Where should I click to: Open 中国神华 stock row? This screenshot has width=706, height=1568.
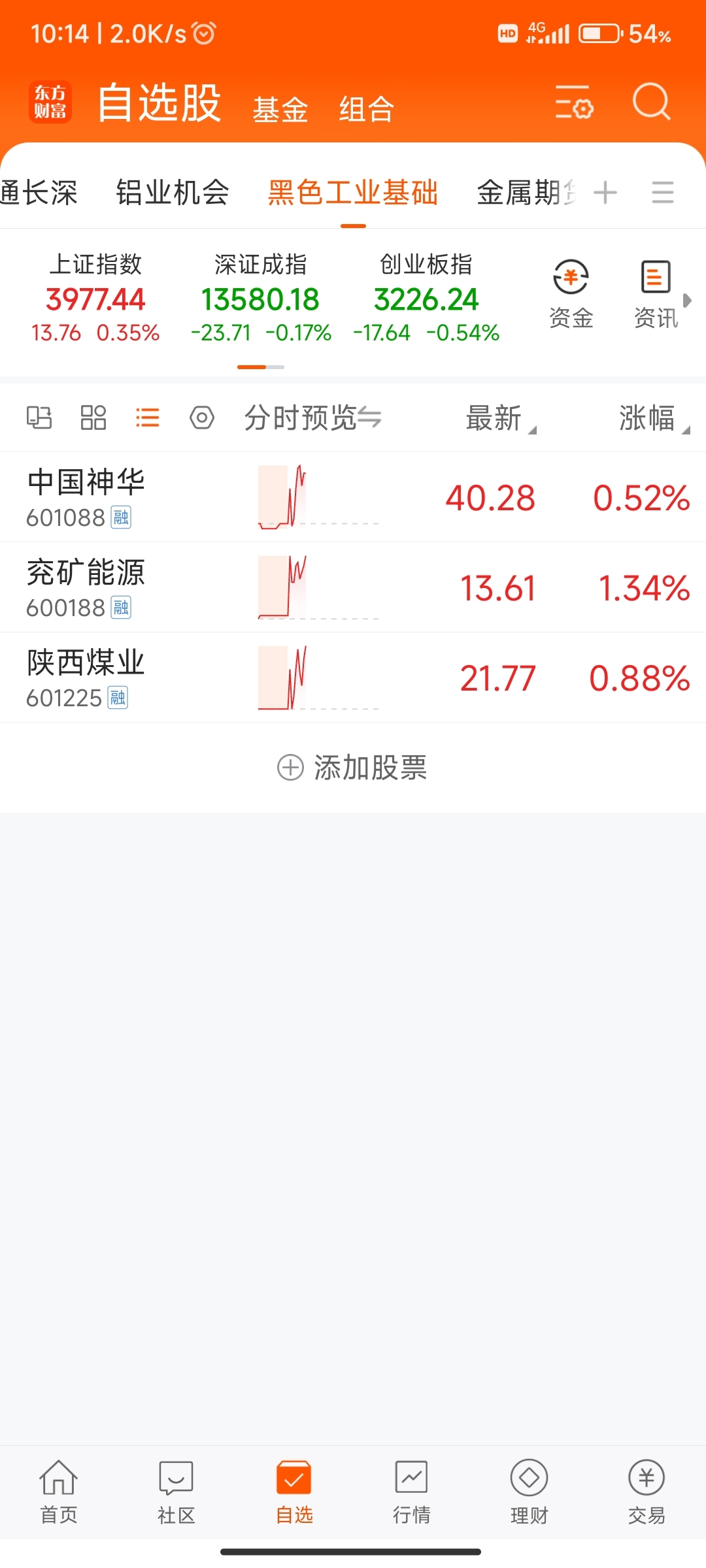coord(353,497)
